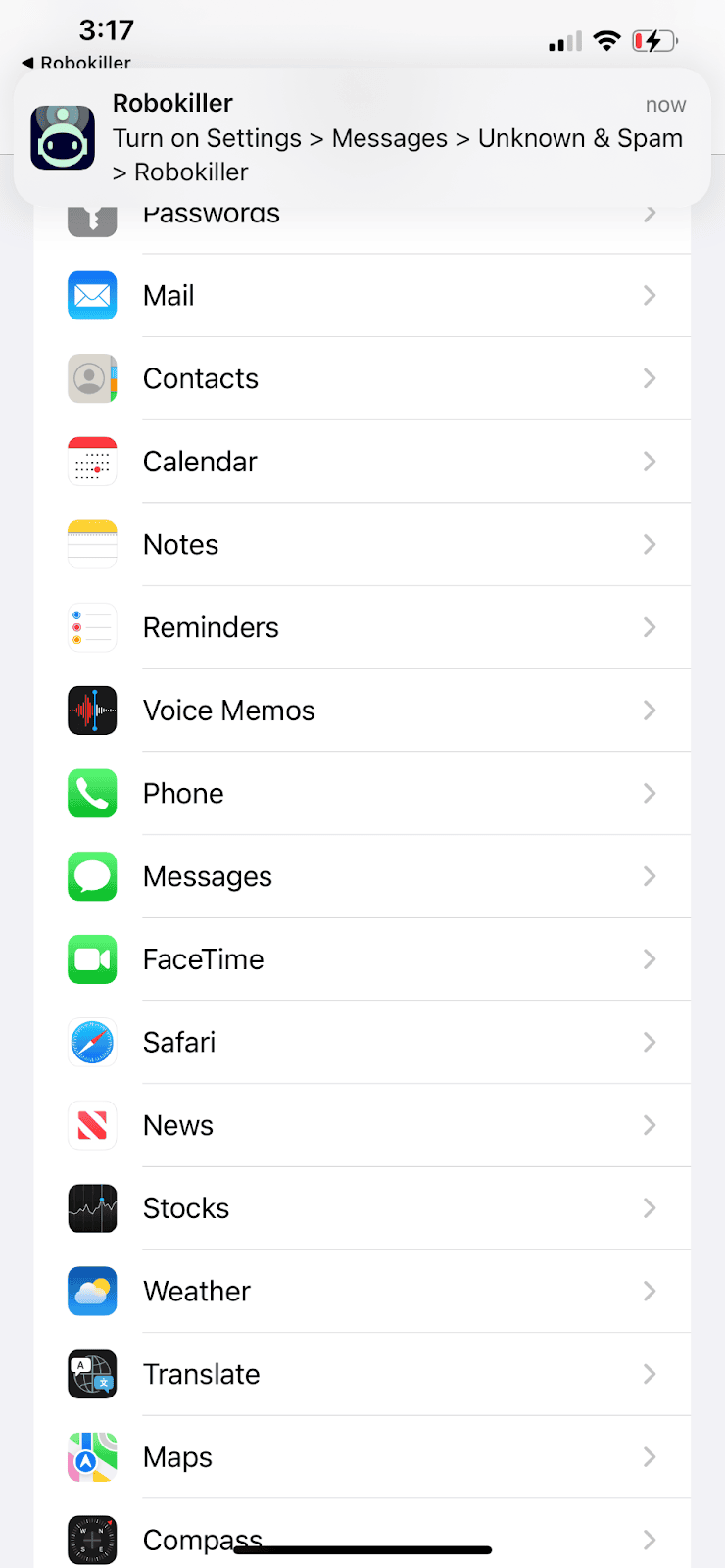Viewport: 725px width, 1568px height.
Task: Return to the Robokiller app
Action: [76, 62]
